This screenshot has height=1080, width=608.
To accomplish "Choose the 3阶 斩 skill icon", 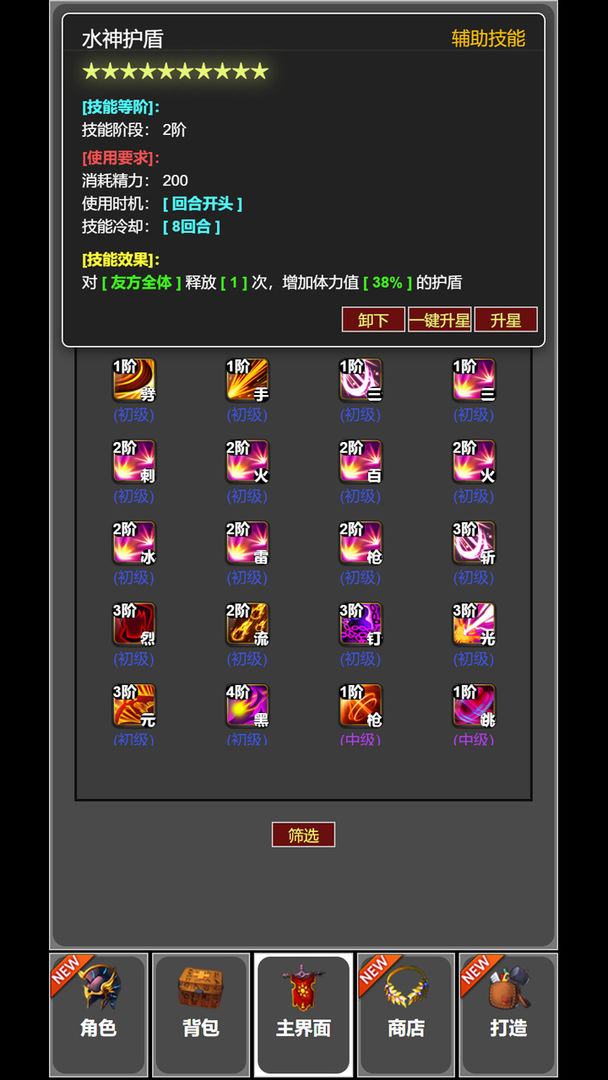I will (x=474, y=543).
